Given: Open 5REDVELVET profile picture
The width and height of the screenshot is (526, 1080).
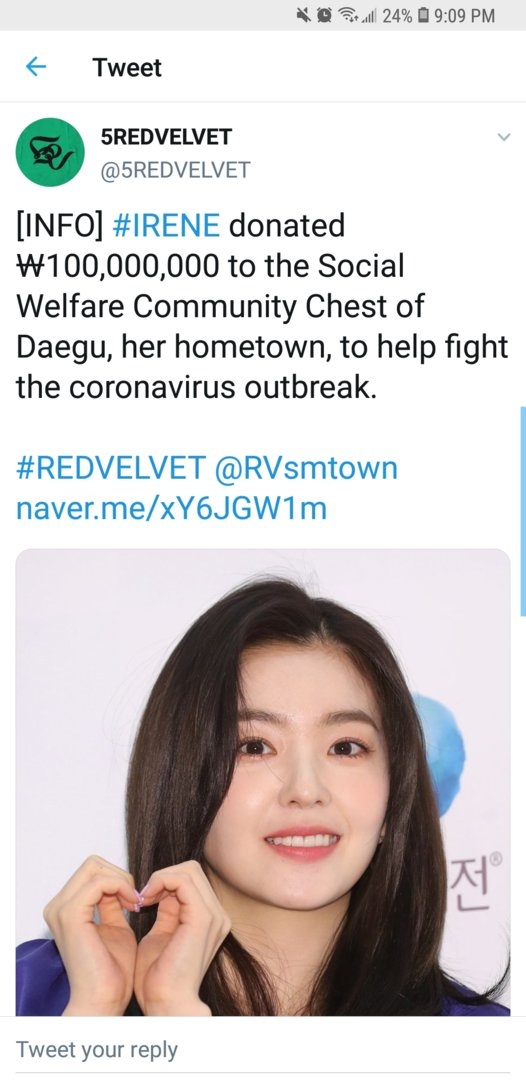Looking at the screenshot, I should (50, 152).
